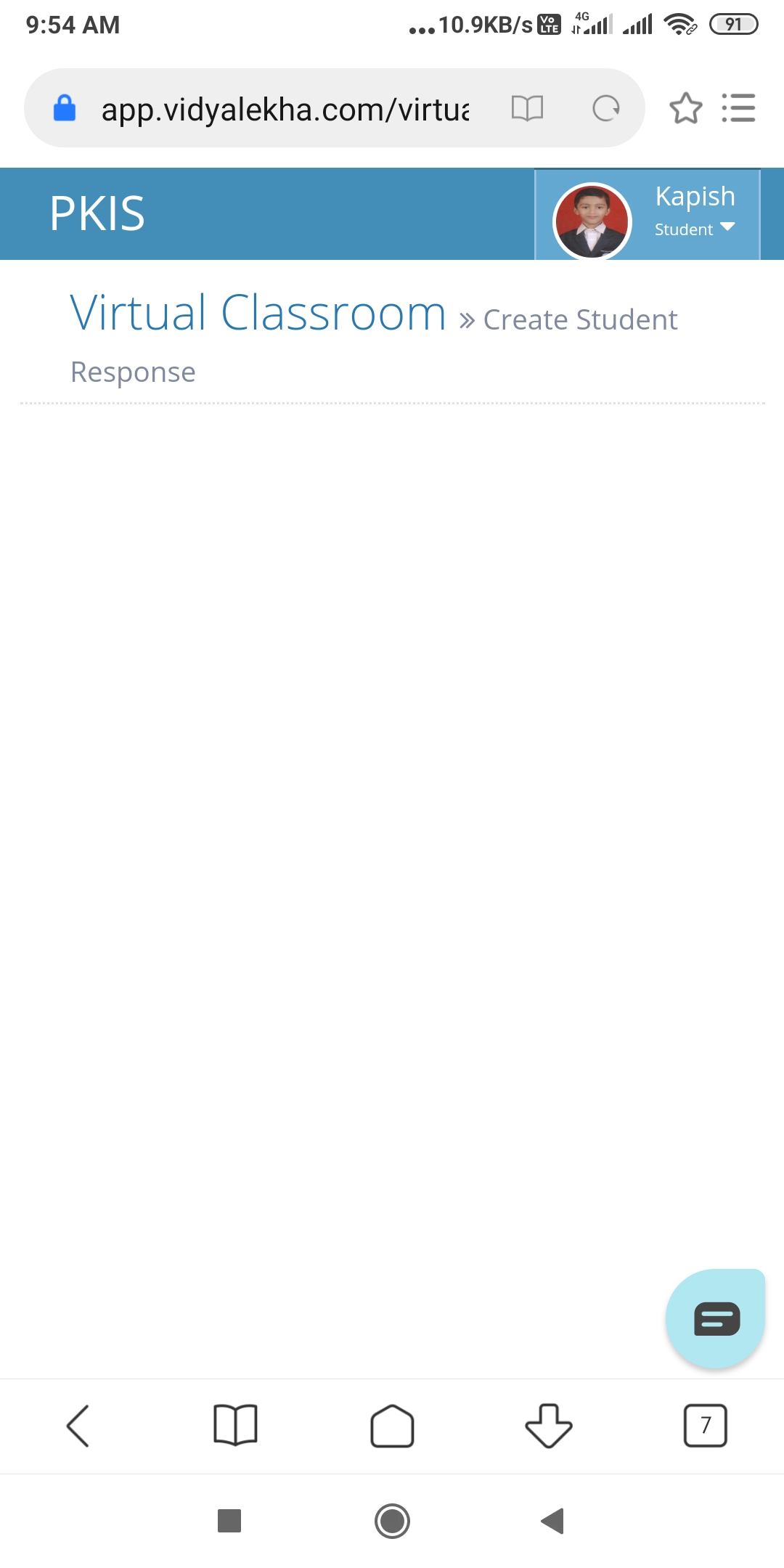Screen dimensions: 784x1568
Task: Open the chat support bubble
Action: click(716, 1318)
